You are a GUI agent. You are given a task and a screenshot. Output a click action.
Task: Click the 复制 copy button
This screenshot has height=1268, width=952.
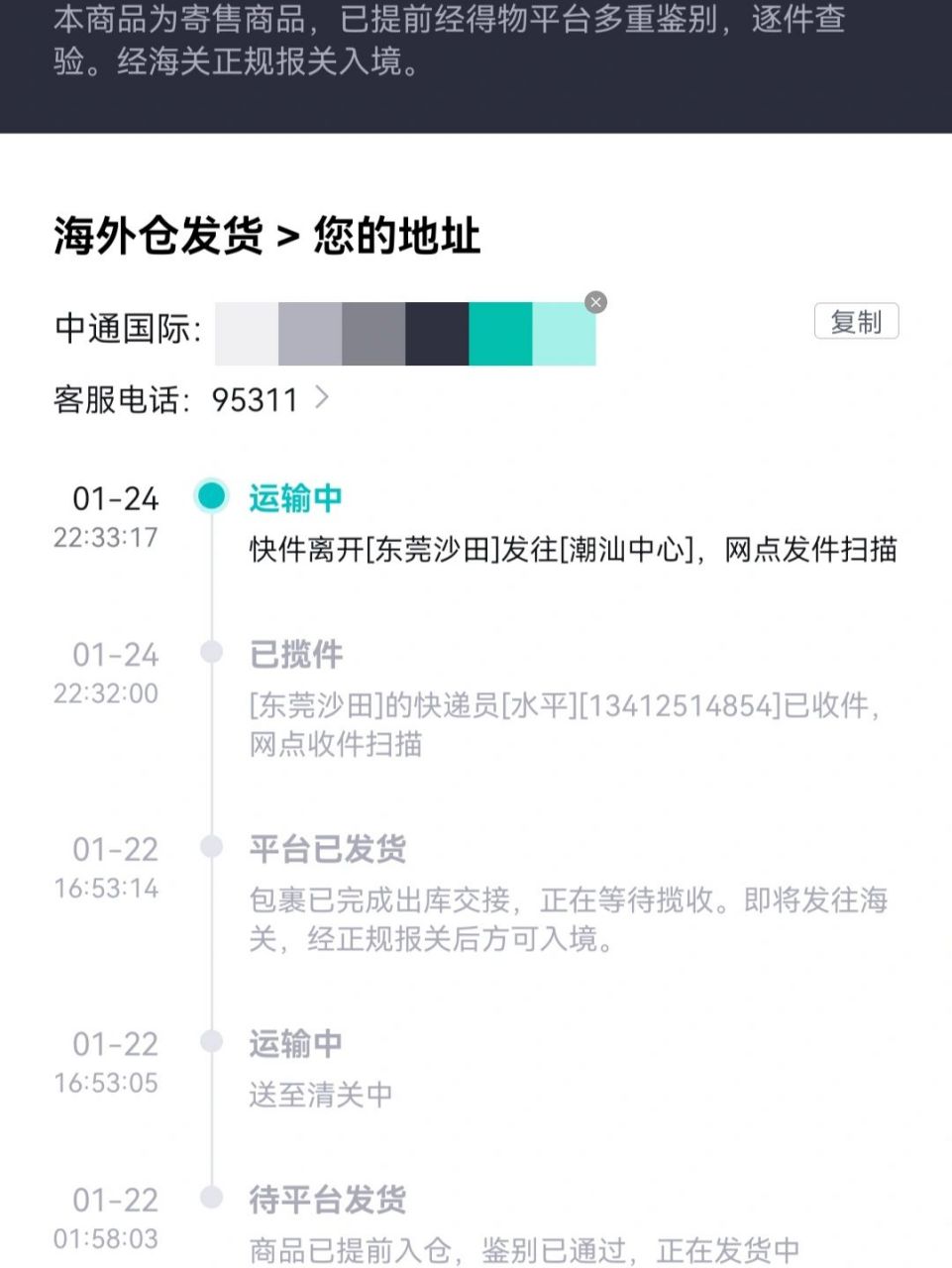[856, 319]
